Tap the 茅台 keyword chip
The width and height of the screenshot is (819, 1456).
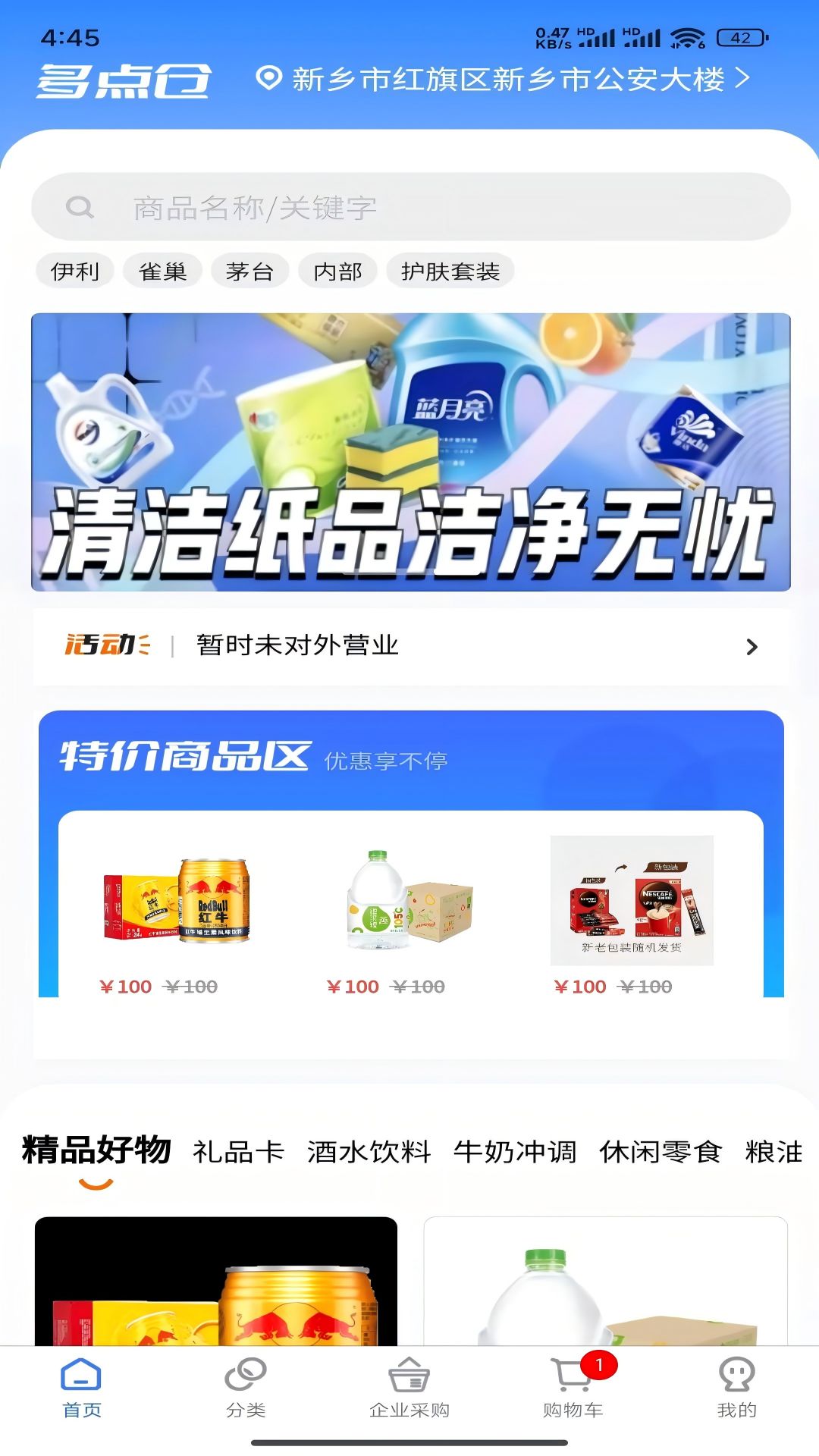point(249,271)
